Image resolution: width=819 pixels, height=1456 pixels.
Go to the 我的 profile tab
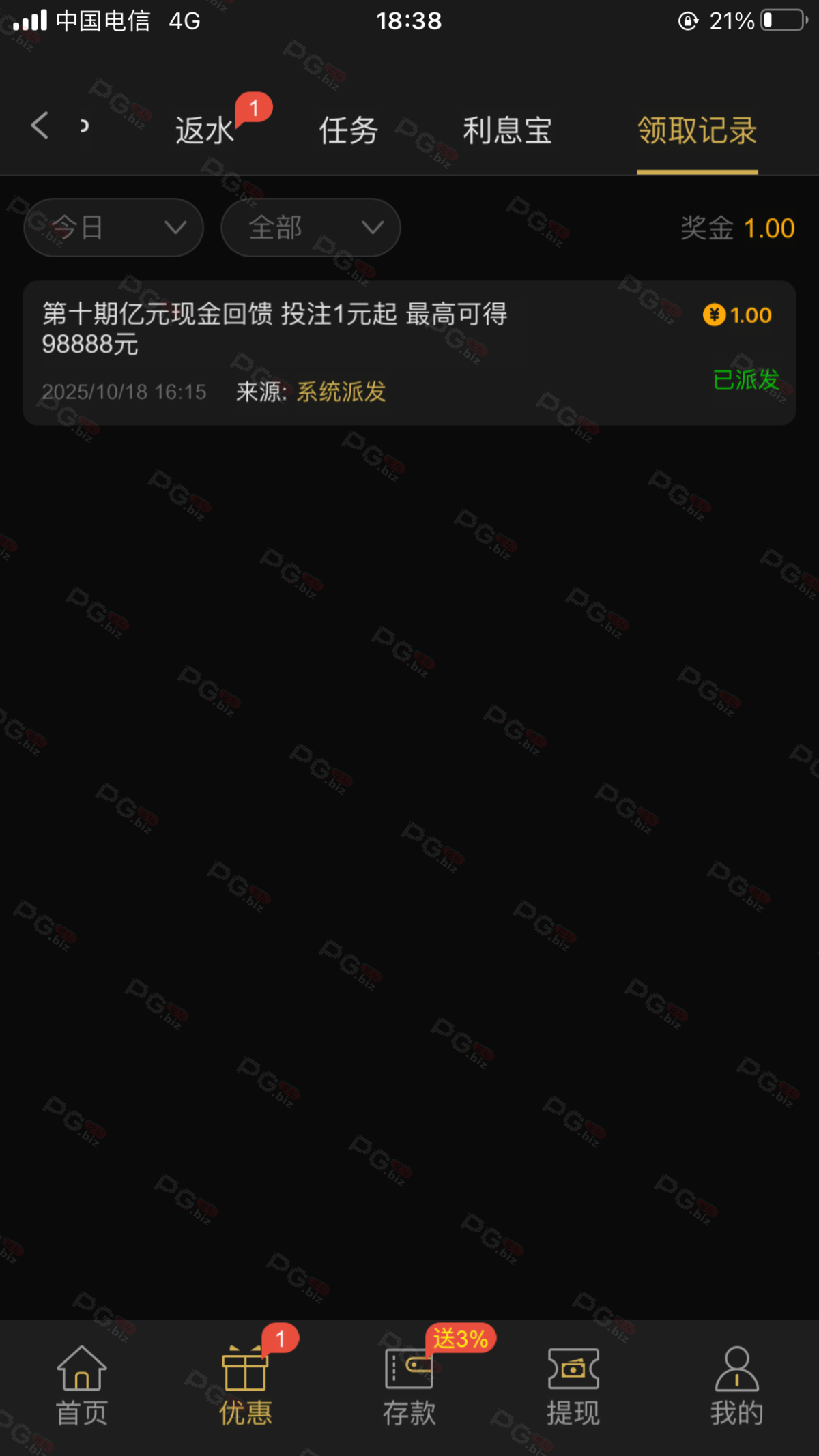tap(737, 1385)
